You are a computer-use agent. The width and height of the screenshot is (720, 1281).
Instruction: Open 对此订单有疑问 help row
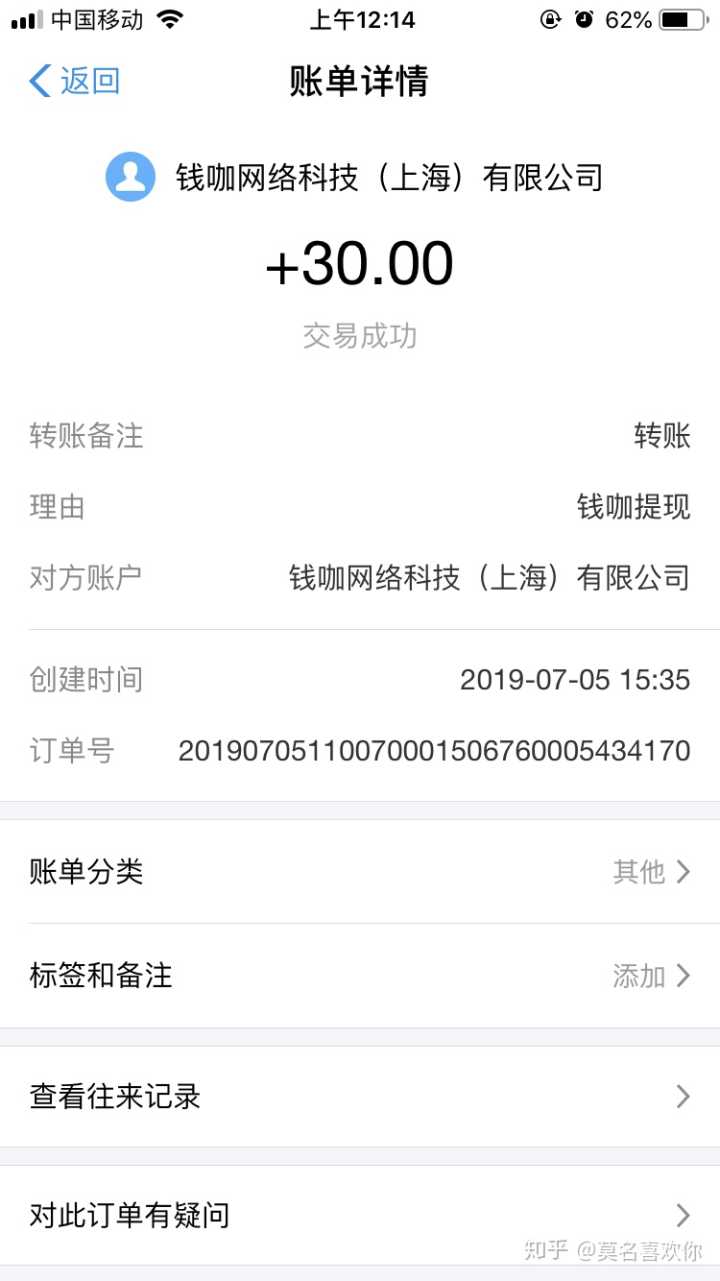point(360,1216)
